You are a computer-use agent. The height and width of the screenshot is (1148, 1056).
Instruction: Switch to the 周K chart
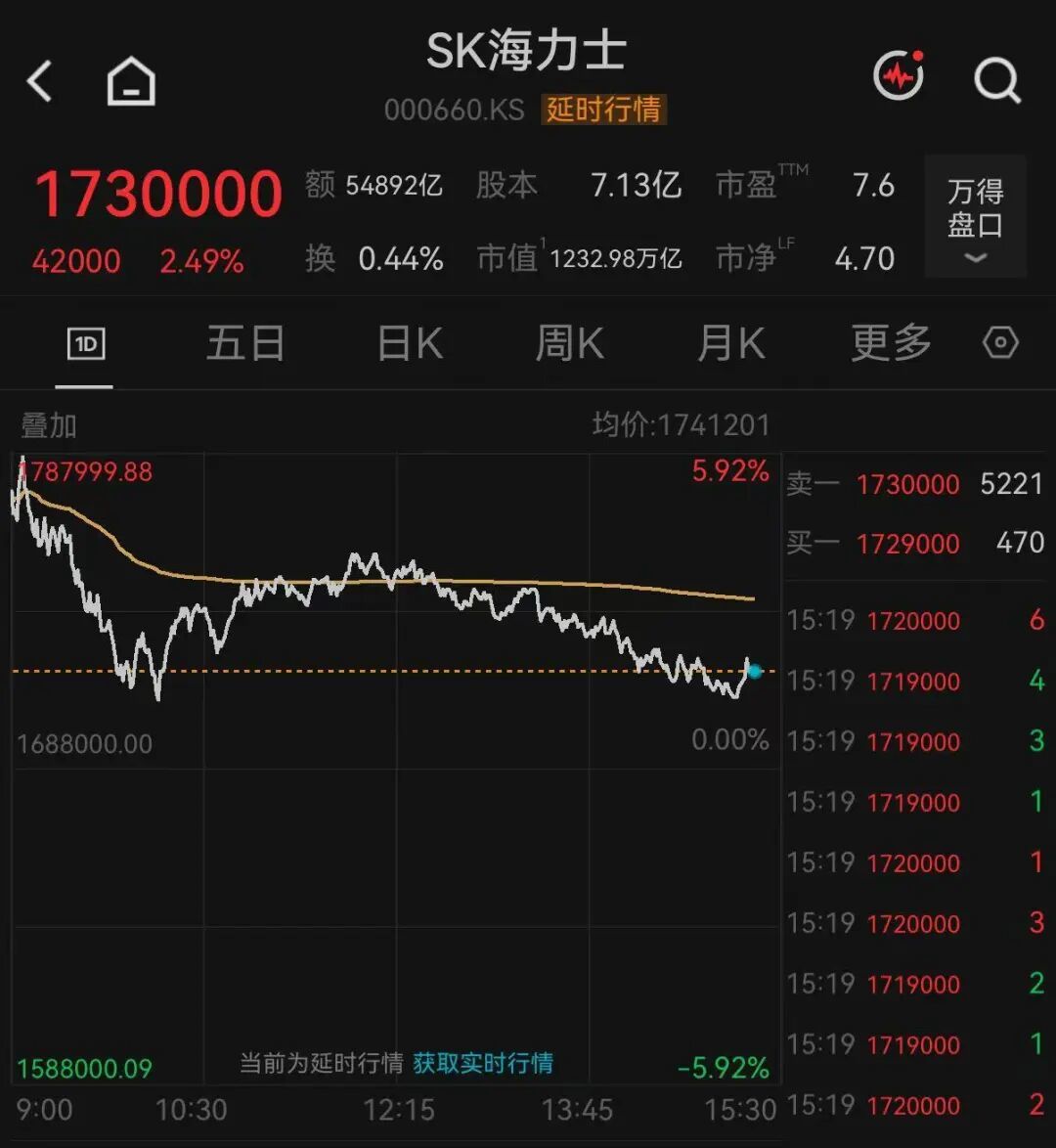pos(570,342)
